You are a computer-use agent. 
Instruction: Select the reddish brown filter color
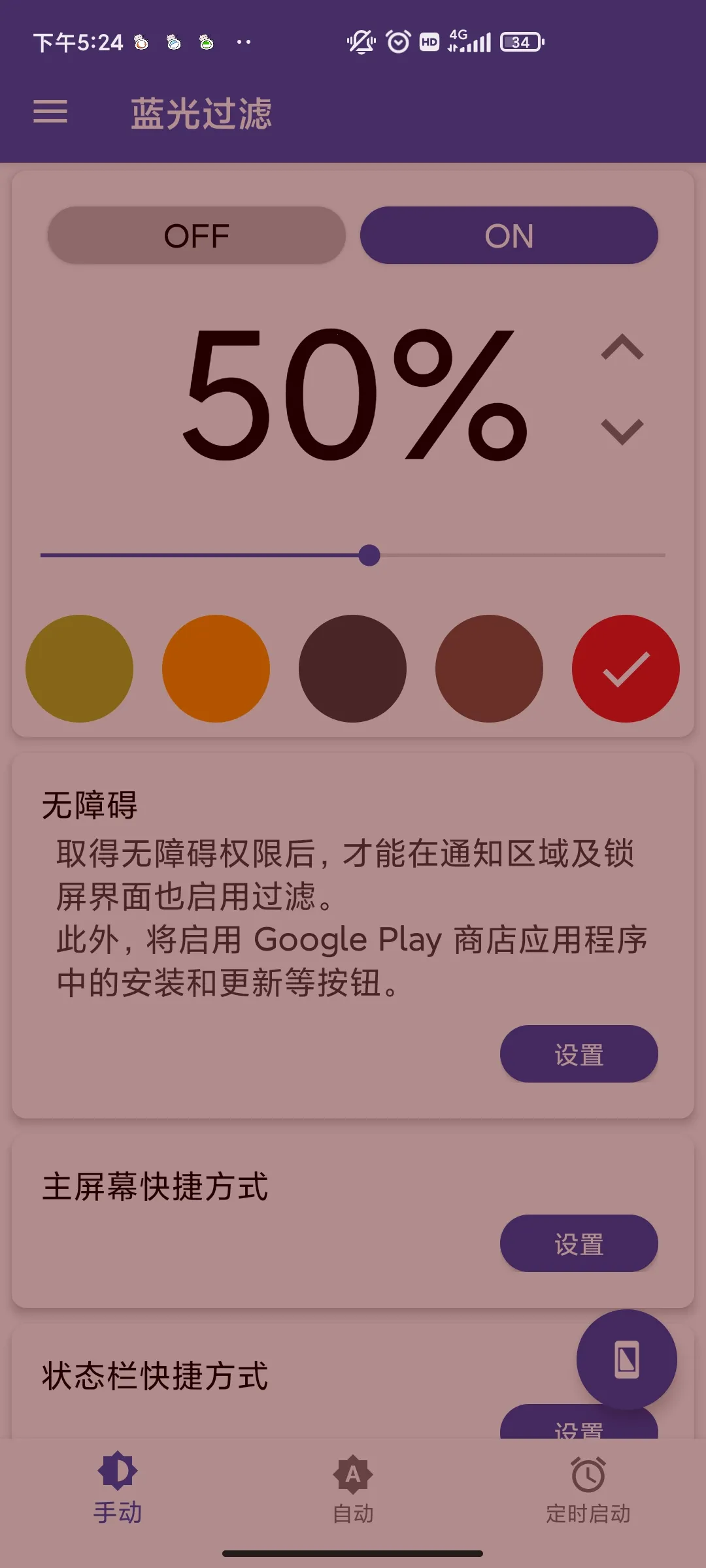489,668
